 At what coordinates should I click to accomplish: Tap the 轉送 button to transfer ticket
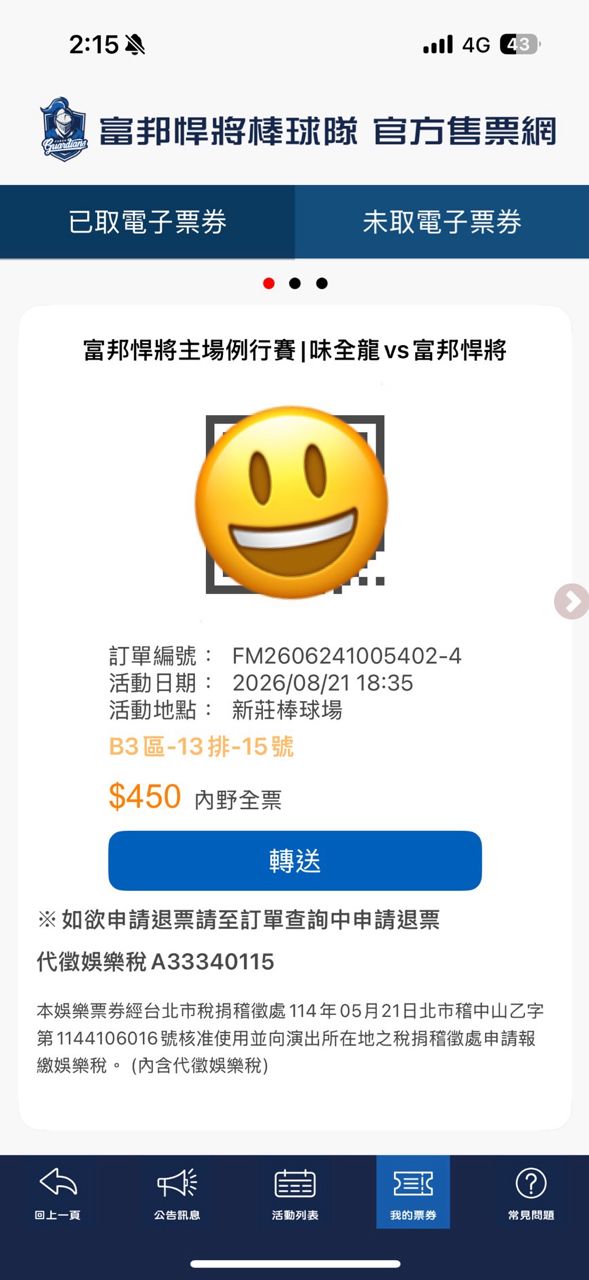(x=295, y=861)
